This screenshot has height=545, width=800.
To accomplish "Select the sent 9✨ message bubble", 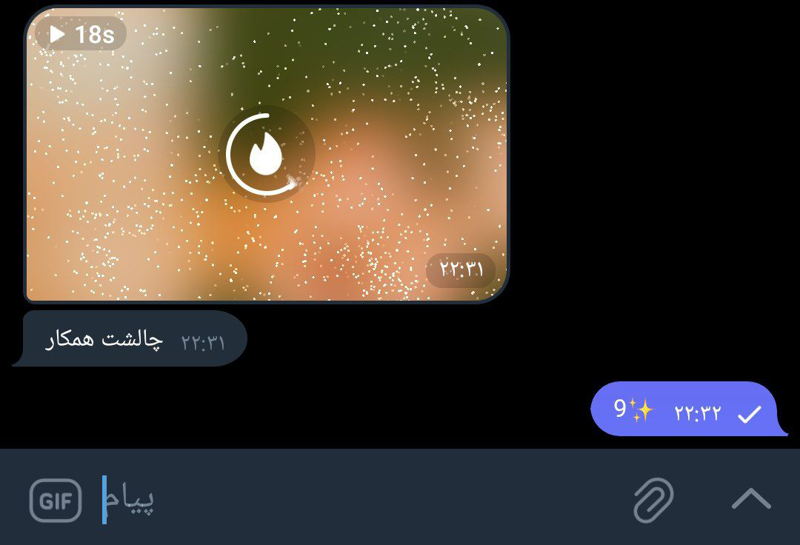I will click(686, 410).
